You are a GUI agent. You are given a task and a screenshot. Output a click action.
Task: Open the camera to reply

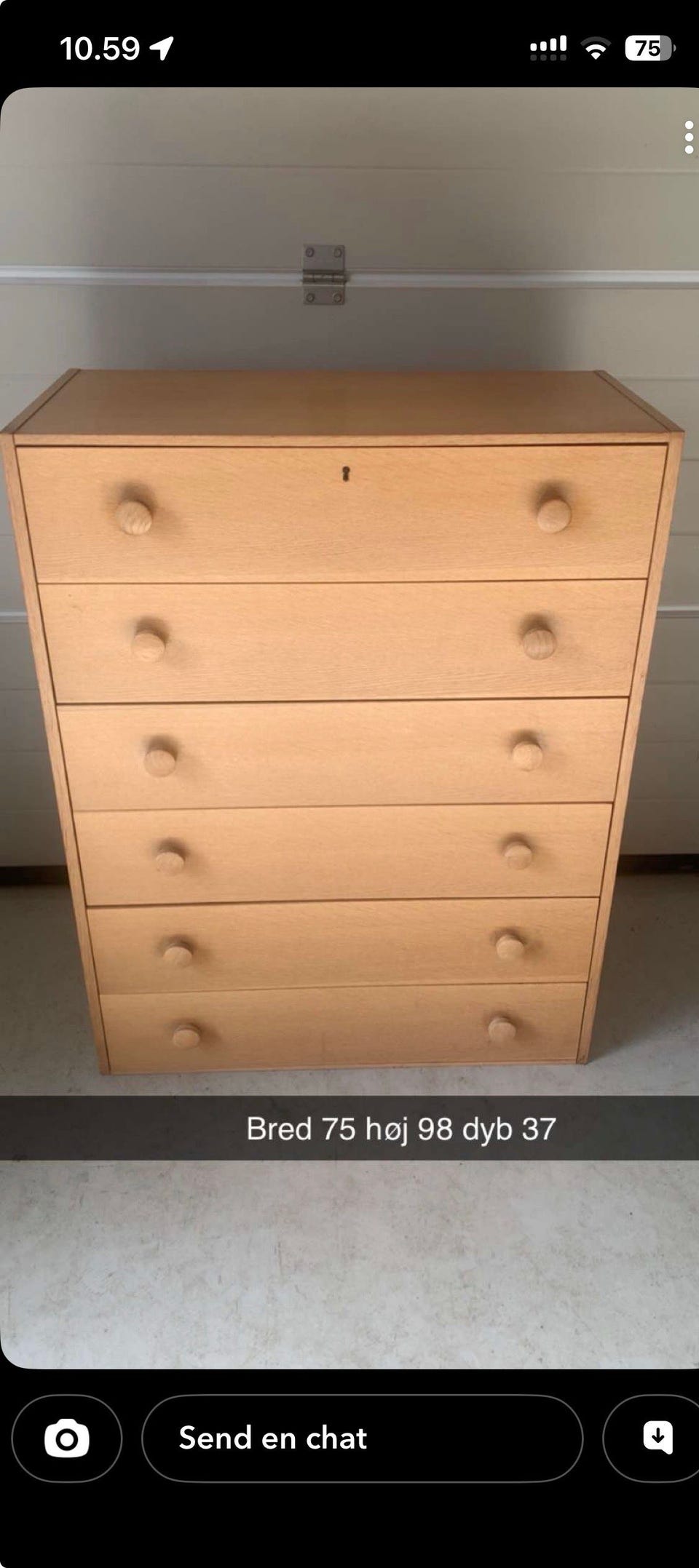click(x=67, y=1438)
